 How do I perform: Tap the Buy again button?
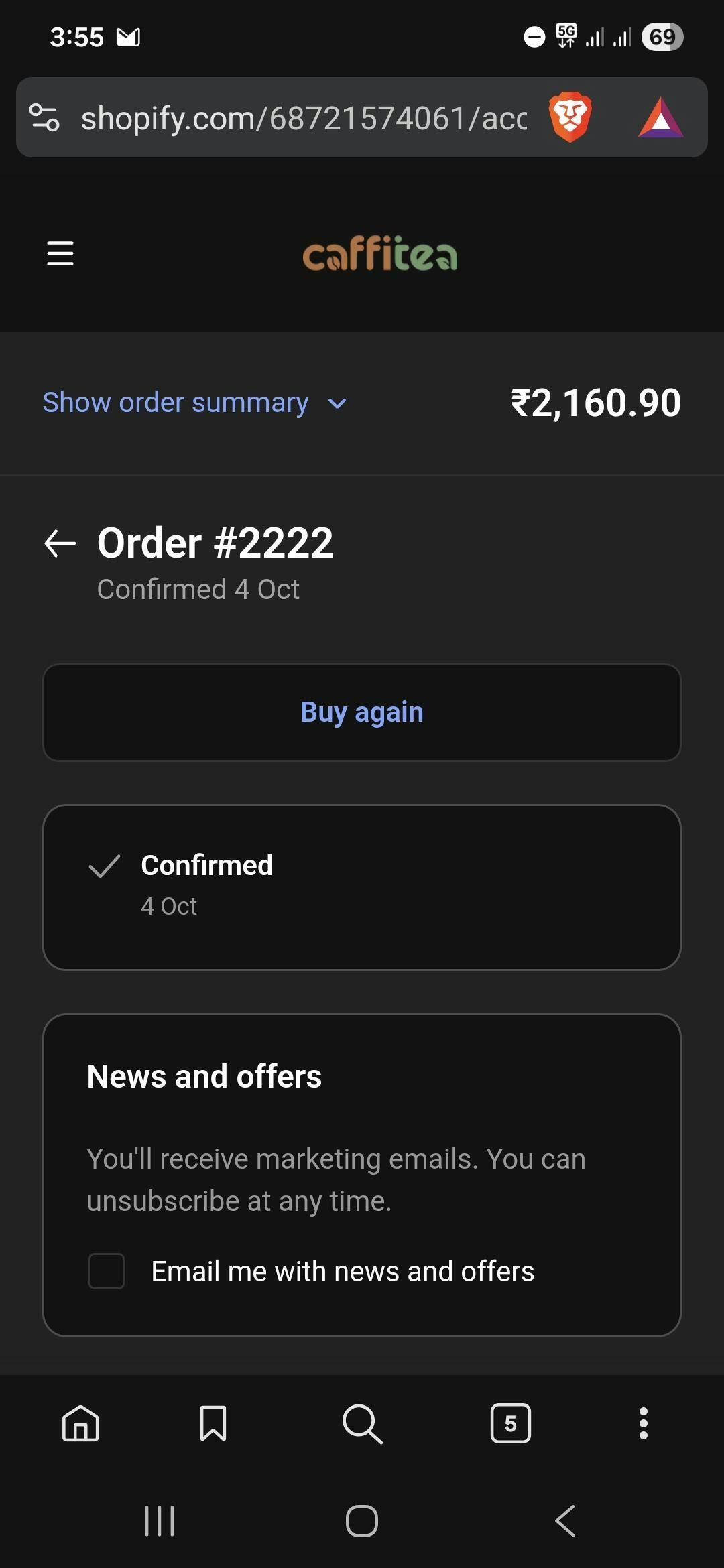click(362, 712)
